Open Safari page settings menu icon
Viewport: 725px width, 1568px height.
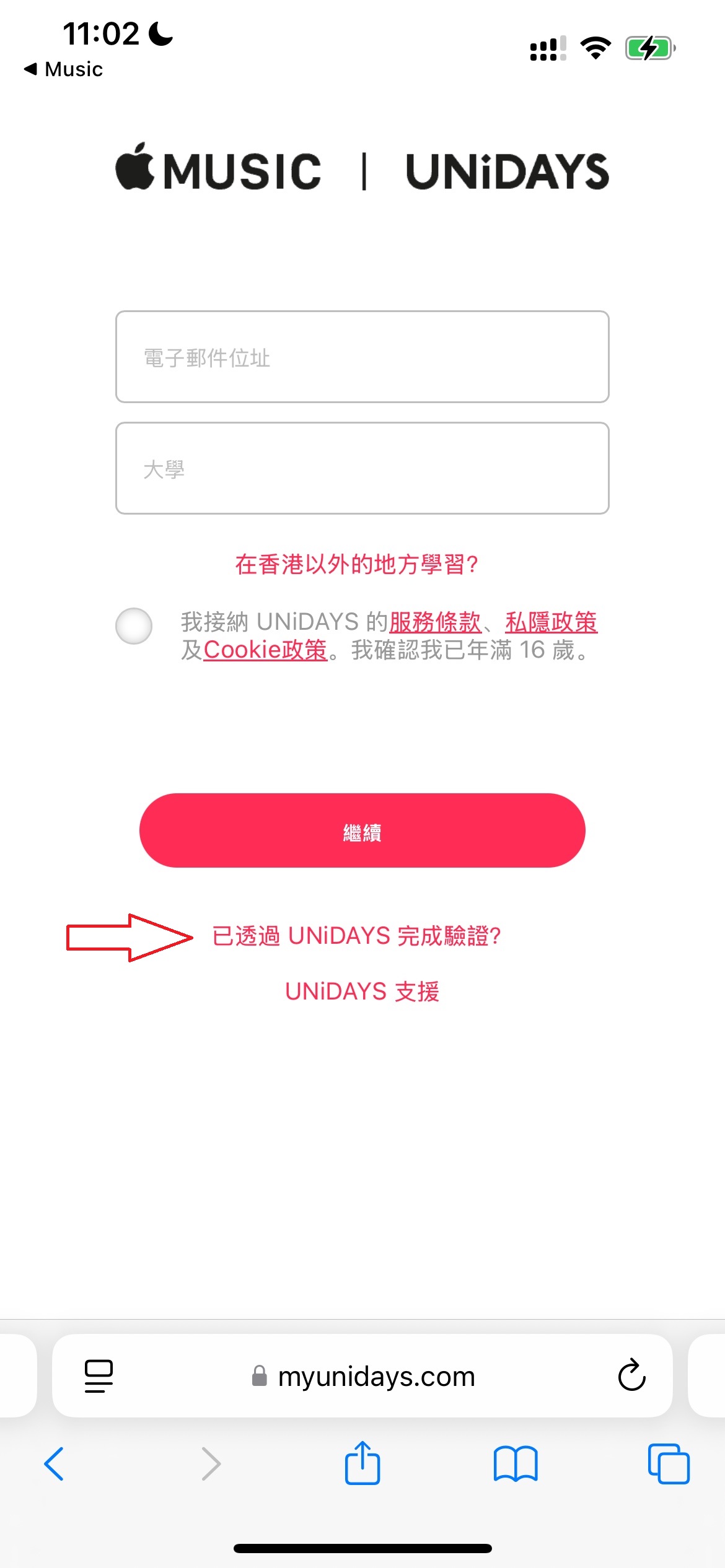pyautogui.click(x=99, y=1376)
